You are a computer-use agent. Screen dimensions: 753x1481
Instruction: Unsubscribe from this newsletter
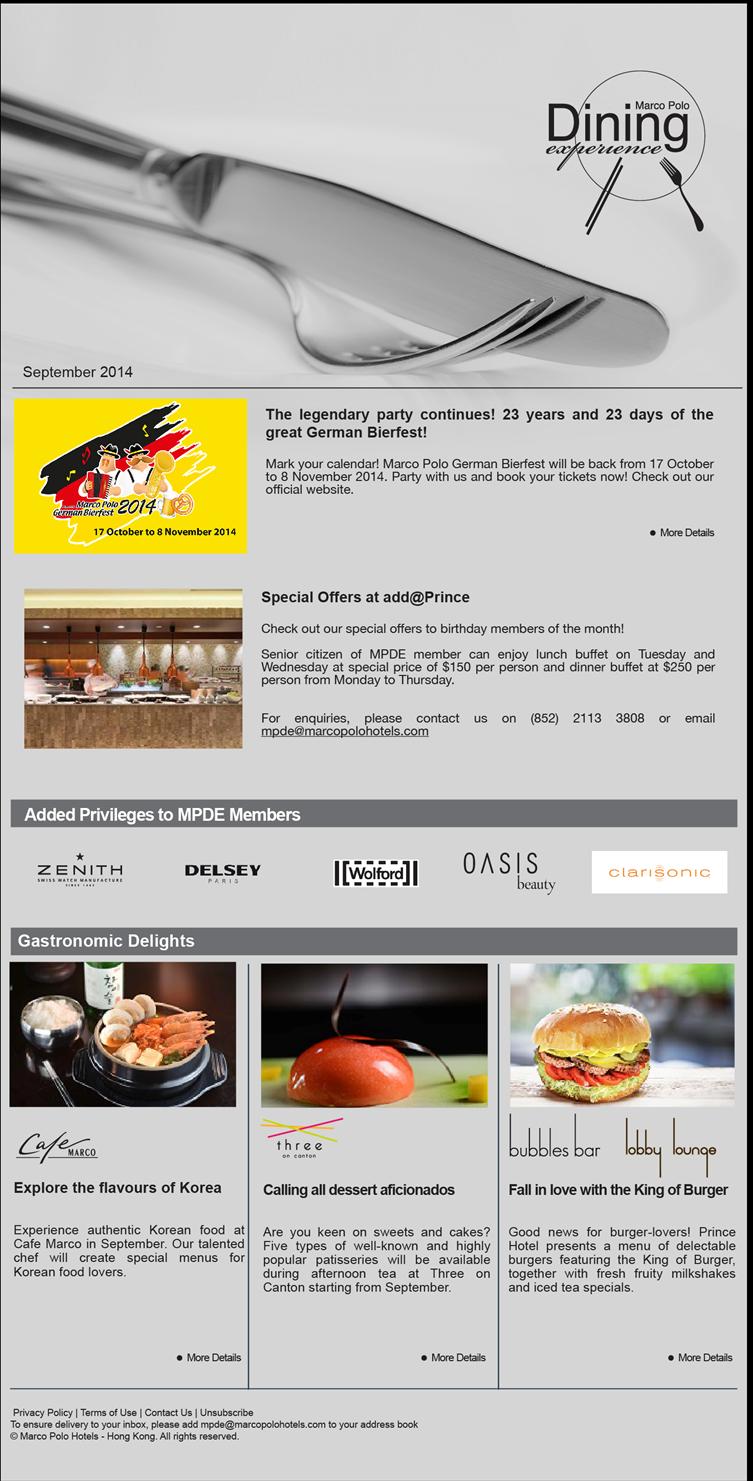[226, 1413]
